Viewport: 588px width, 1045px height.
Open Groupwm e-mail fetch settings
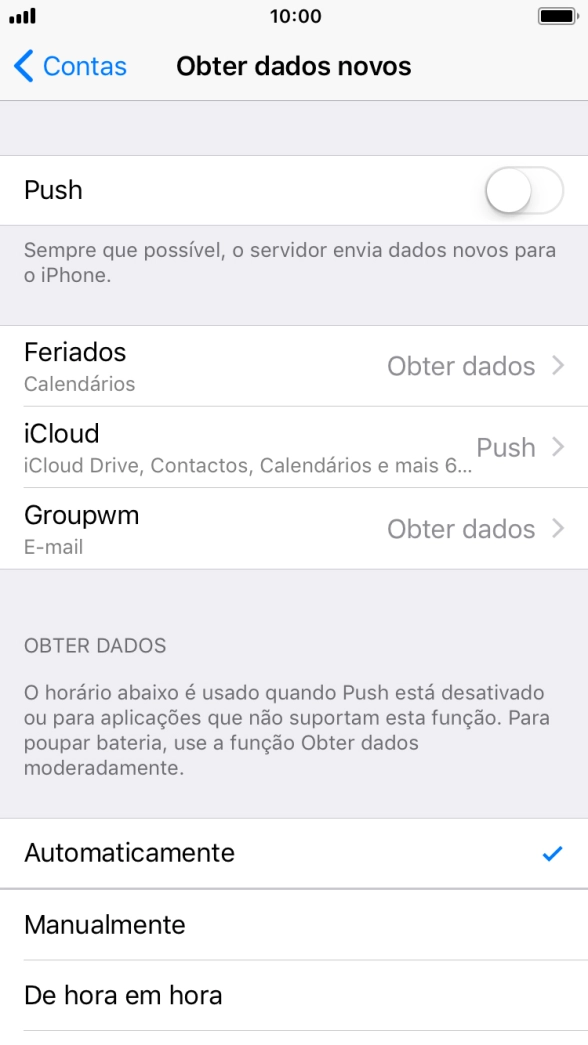coord(294,529)
